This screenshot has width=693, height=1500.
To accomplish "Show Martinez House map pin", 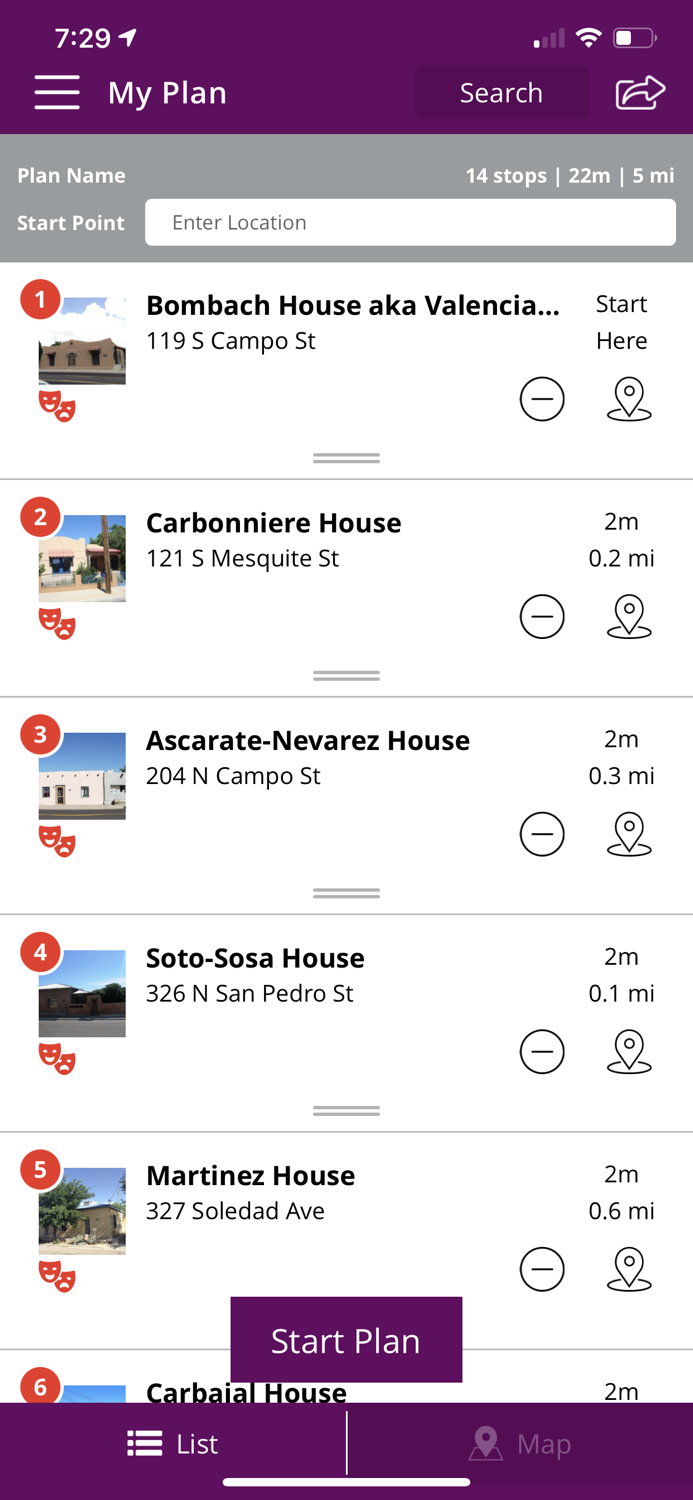I will point(629,1270).
